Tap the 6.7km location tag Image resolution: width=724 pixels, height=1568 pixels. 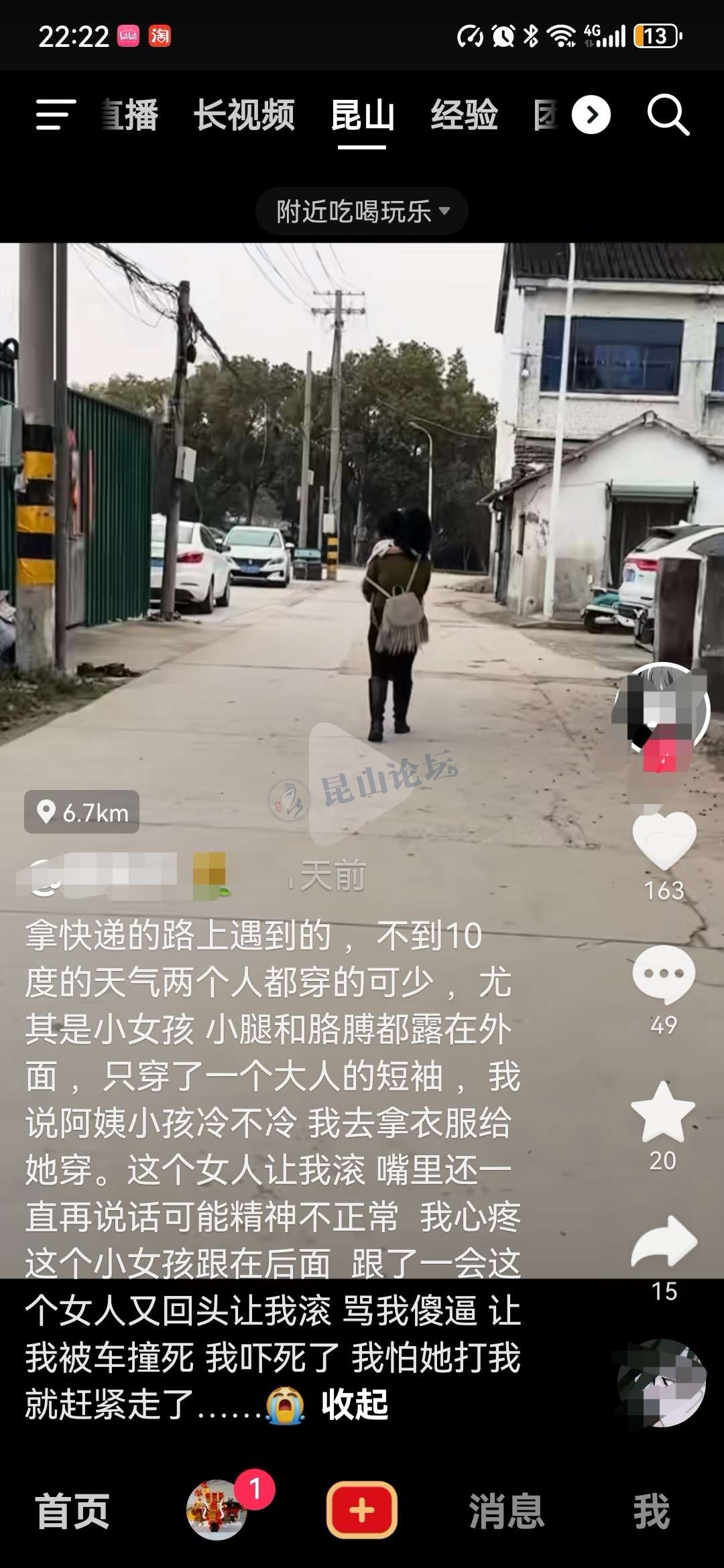click(x=82, y=812)
